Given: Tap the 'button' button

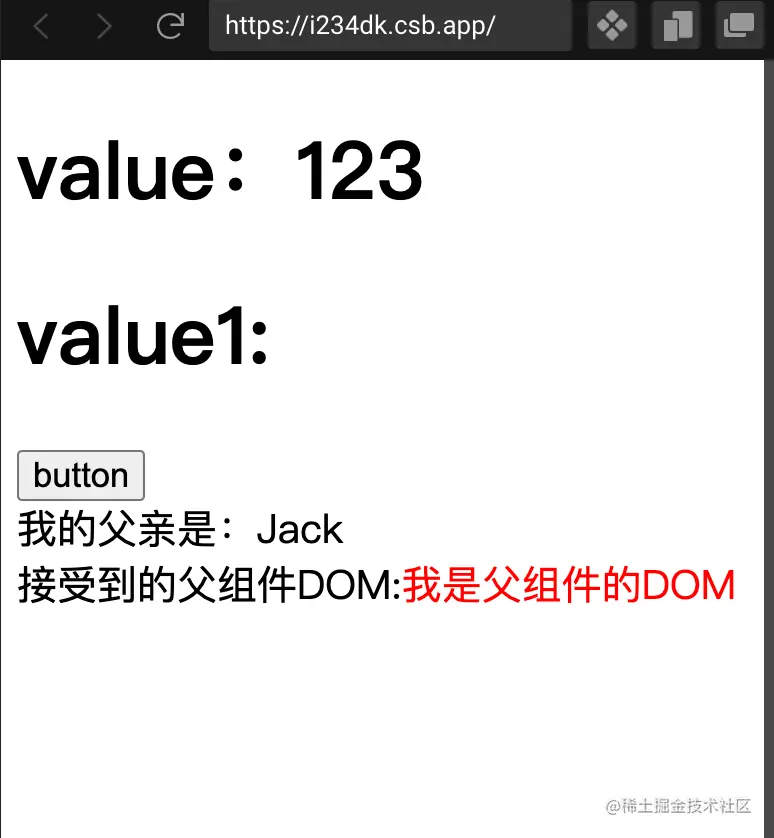Looking at the screenshot, I should [x=81, y=475].
